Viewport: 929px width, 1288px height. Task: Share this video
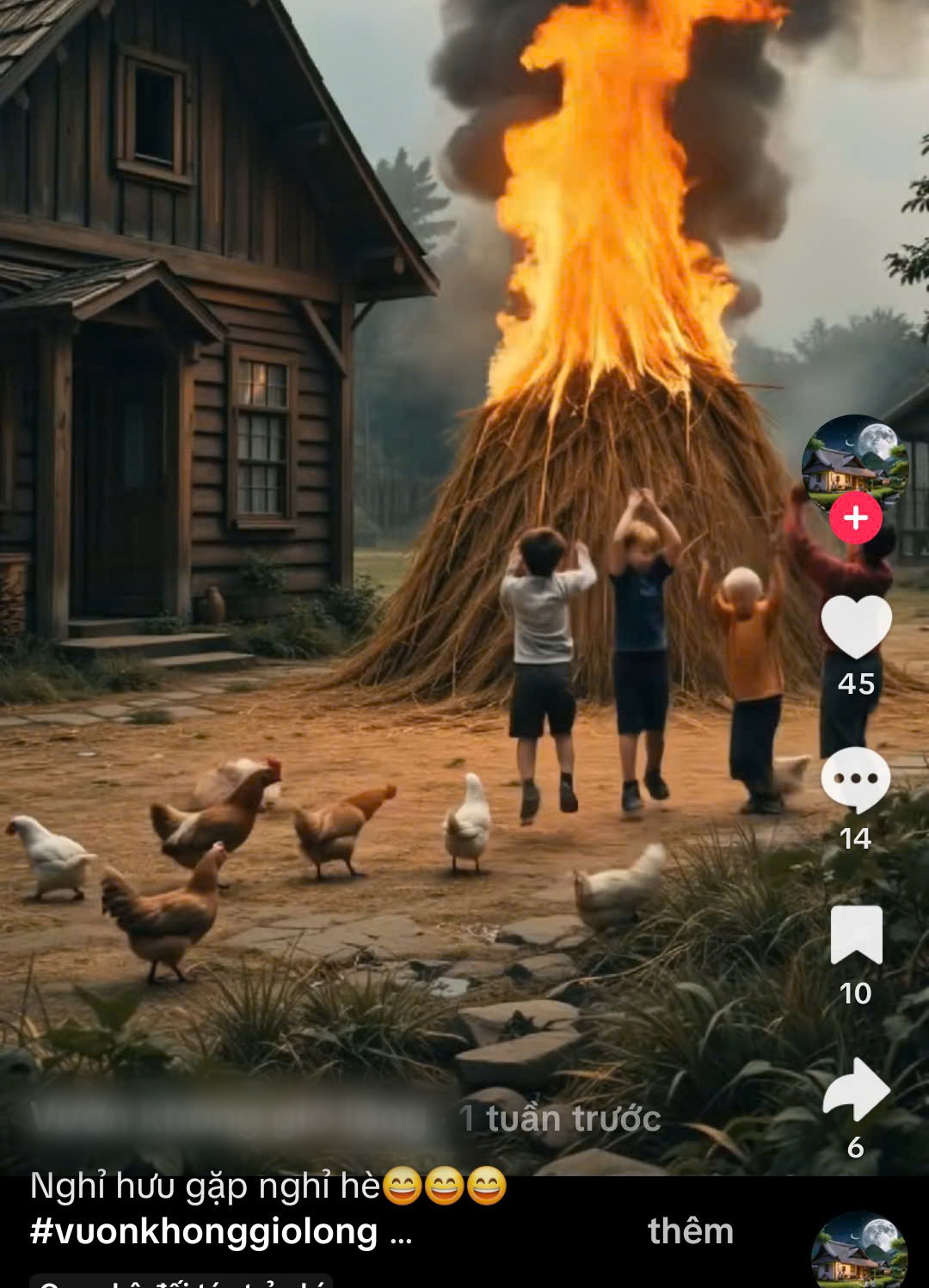(856, 1090)
